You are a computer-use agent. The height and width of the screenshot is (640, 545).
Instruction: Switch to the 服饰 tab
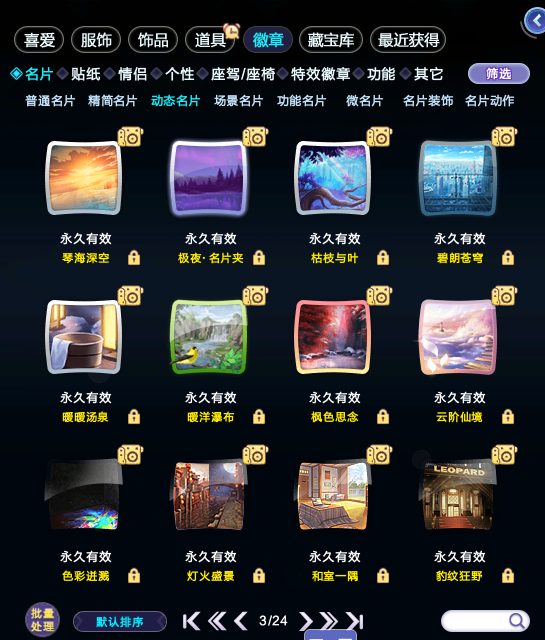[x=96, y=40]
